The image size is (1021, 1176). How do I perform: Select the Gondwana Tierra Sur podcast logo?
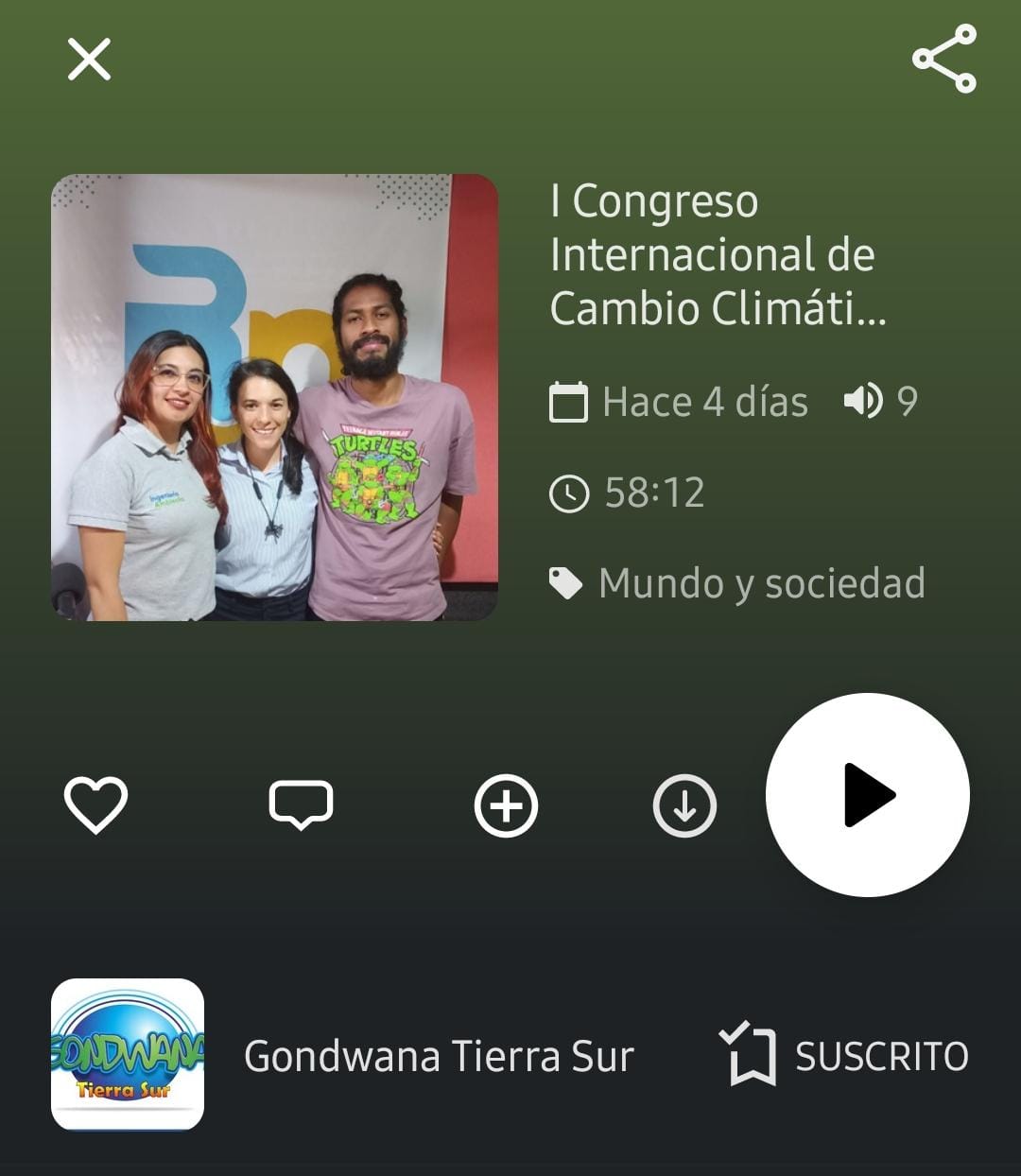(128, 1056)
